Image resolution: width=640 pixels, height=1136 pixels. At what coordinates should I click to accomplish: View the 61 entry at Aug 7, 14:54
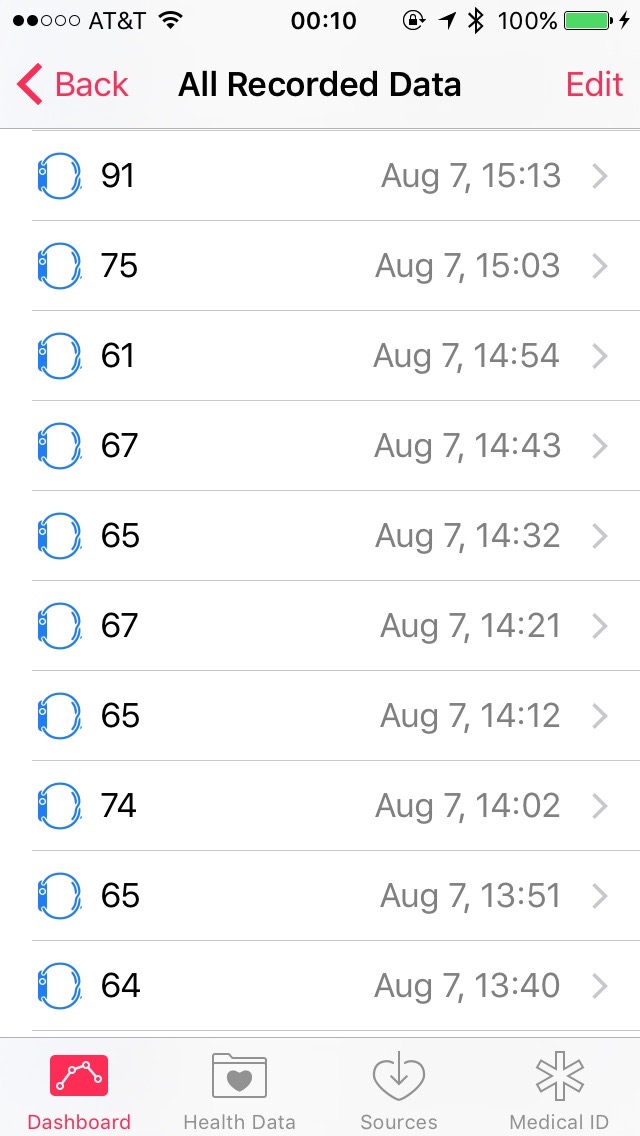click(x=320, y=356)
